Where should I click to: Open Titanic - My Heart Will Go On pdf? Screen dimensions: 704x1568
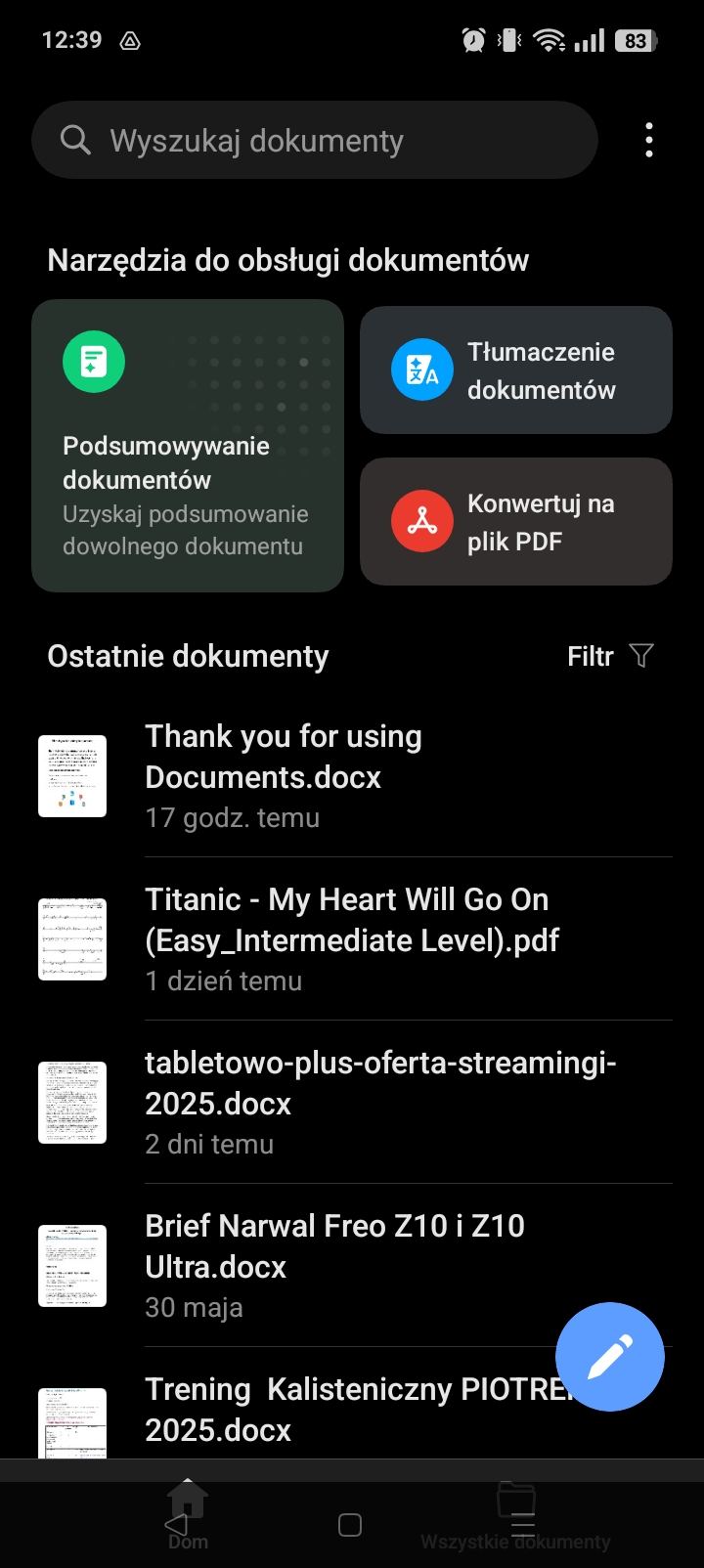pos(352,939)
